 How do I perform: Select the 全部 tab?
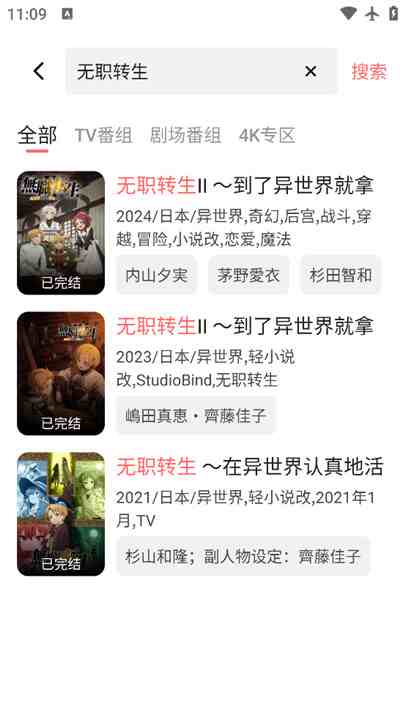point(37,135)
